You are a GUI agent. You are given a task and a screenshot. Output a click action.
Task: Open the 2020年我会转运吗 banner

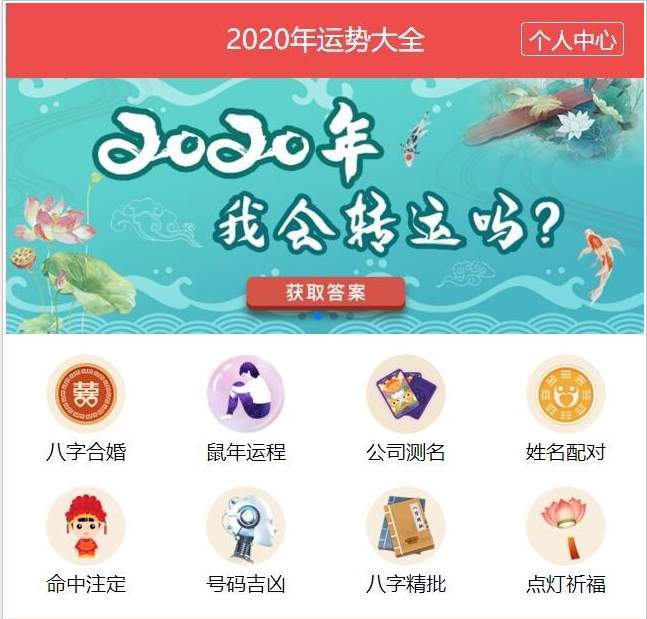tap(326, 190)
